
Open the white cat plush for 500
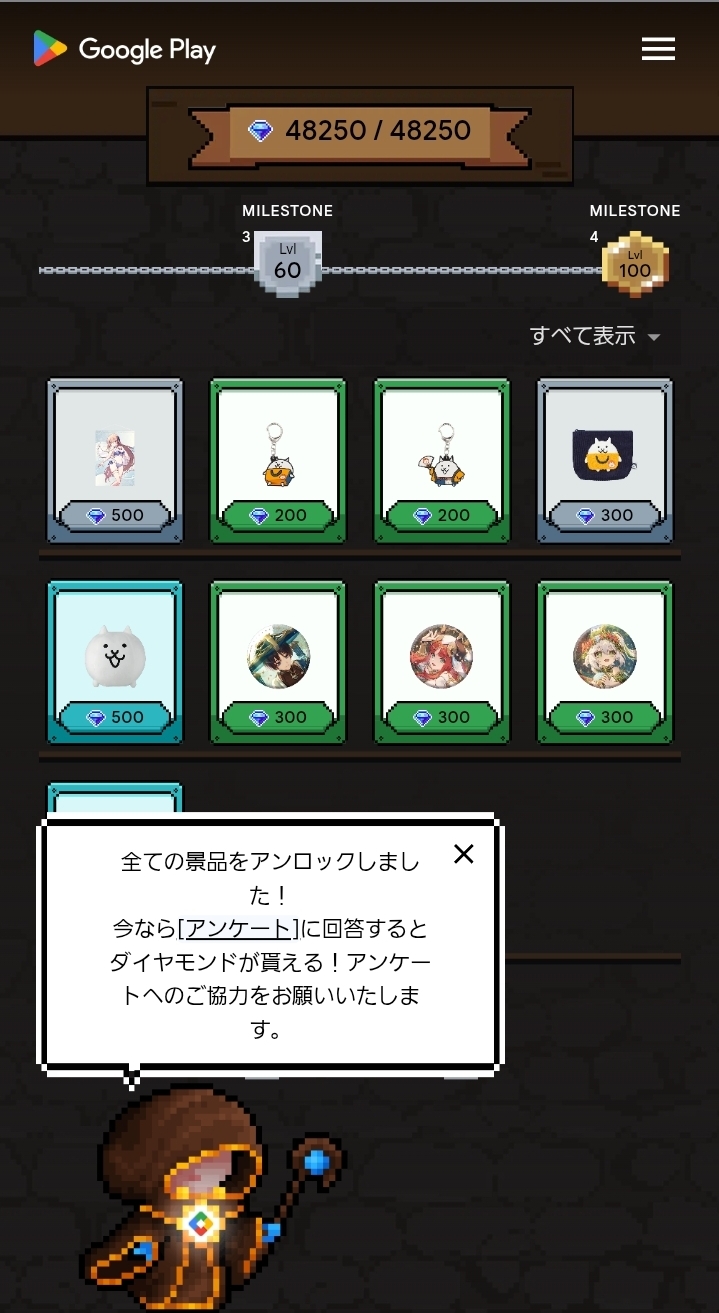click(115, 661)
